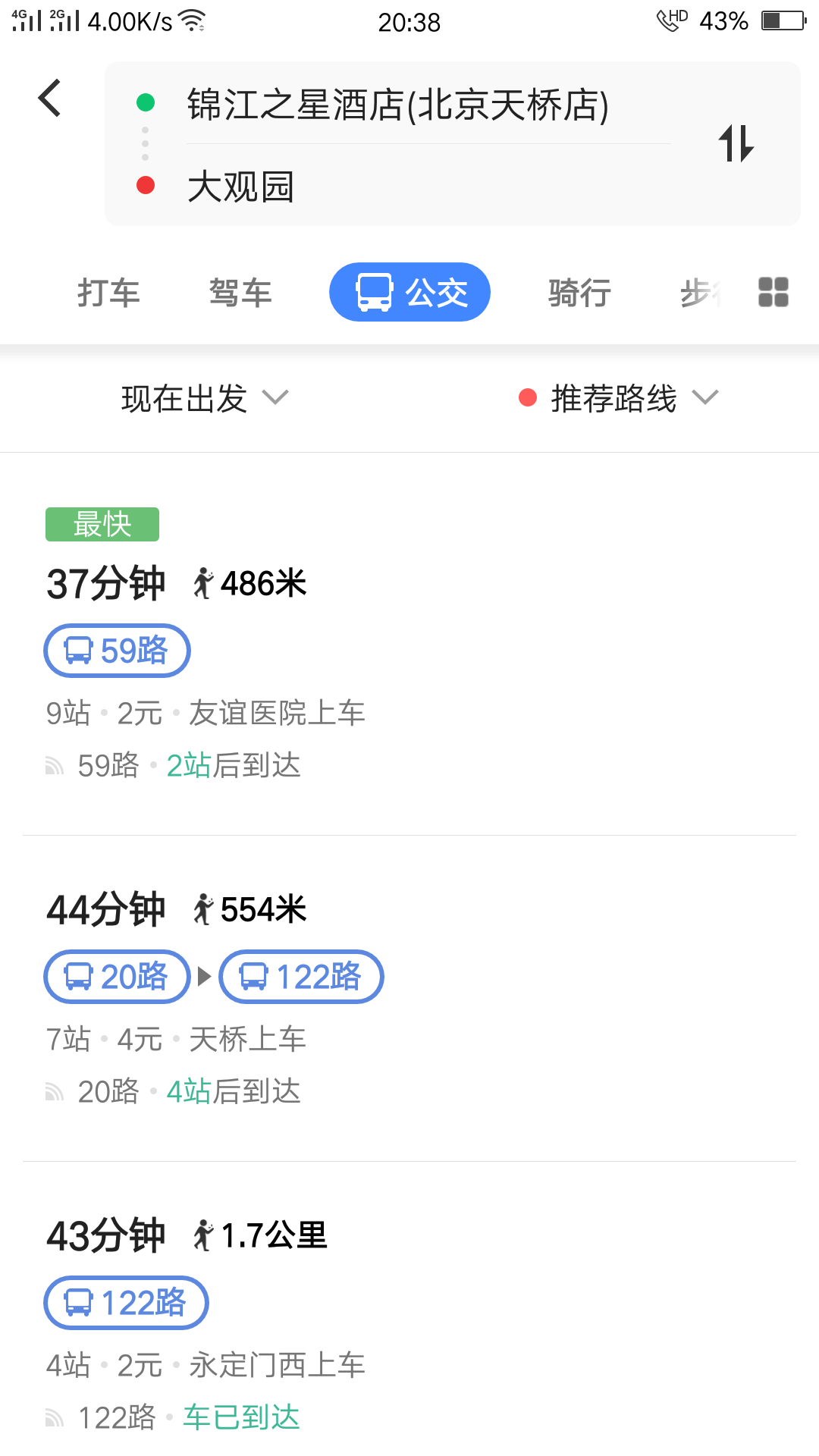Switch to the 骑行 tab
The image size is (819, 1456).
coord(579,293)
